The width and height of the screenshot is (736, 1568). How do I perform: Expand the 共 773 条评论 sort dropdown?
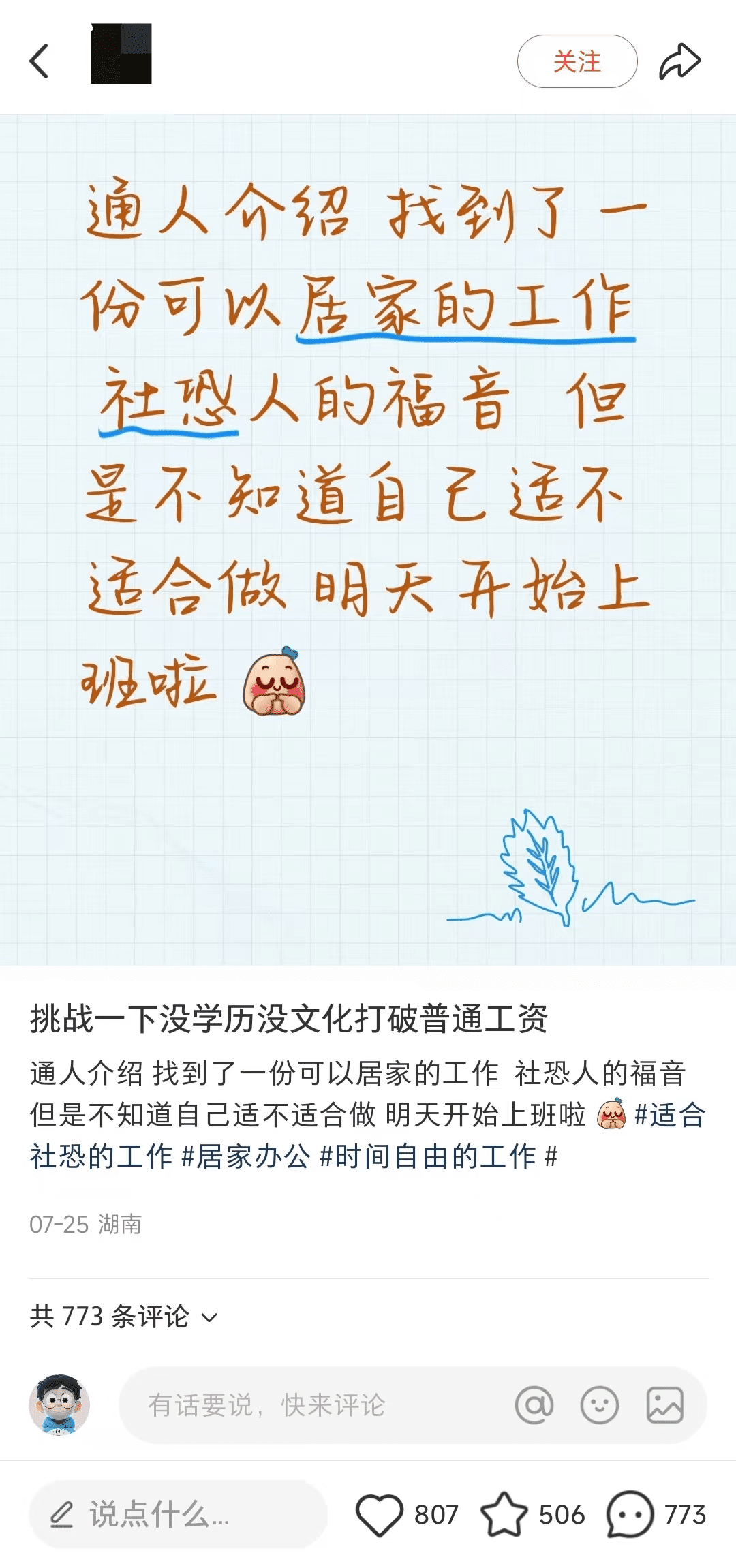pos(123,1316)
